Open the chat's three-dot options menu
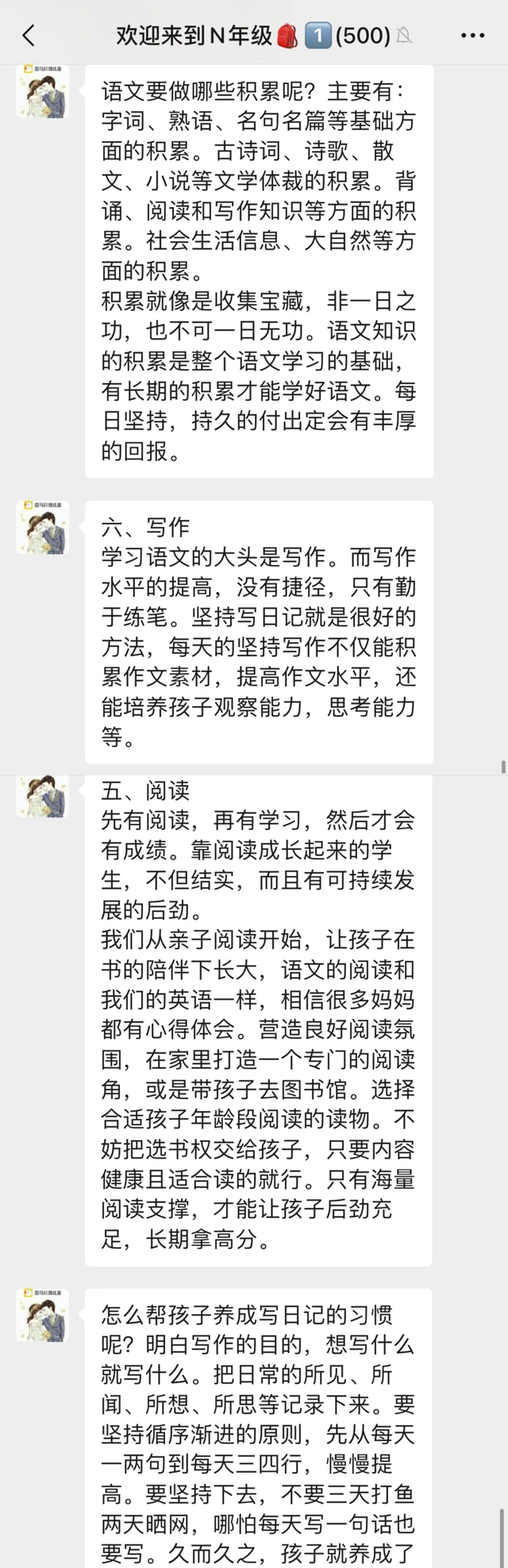Screen dimensions: 508x1568 tap(472, 36)
